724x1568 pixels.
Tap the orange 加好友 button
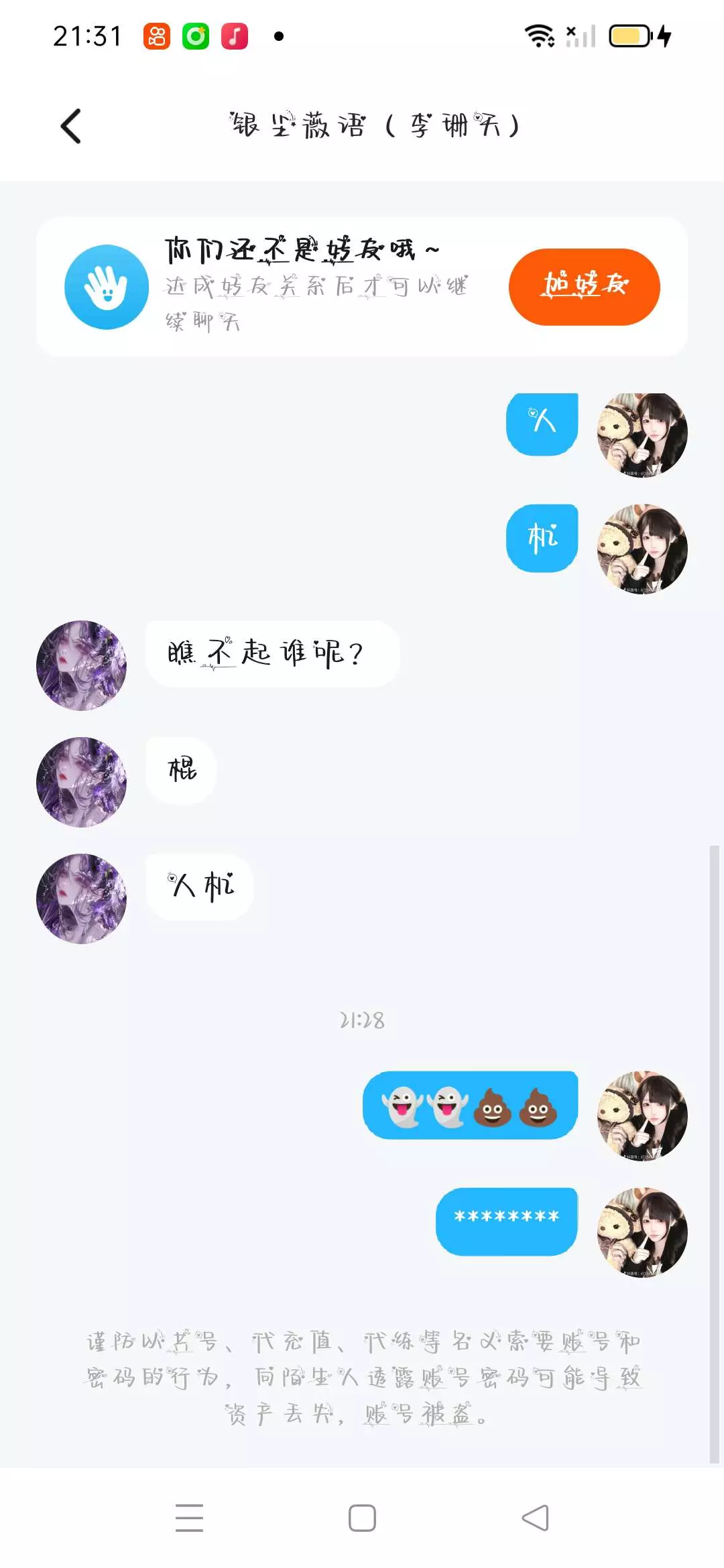tap(584, 287)
